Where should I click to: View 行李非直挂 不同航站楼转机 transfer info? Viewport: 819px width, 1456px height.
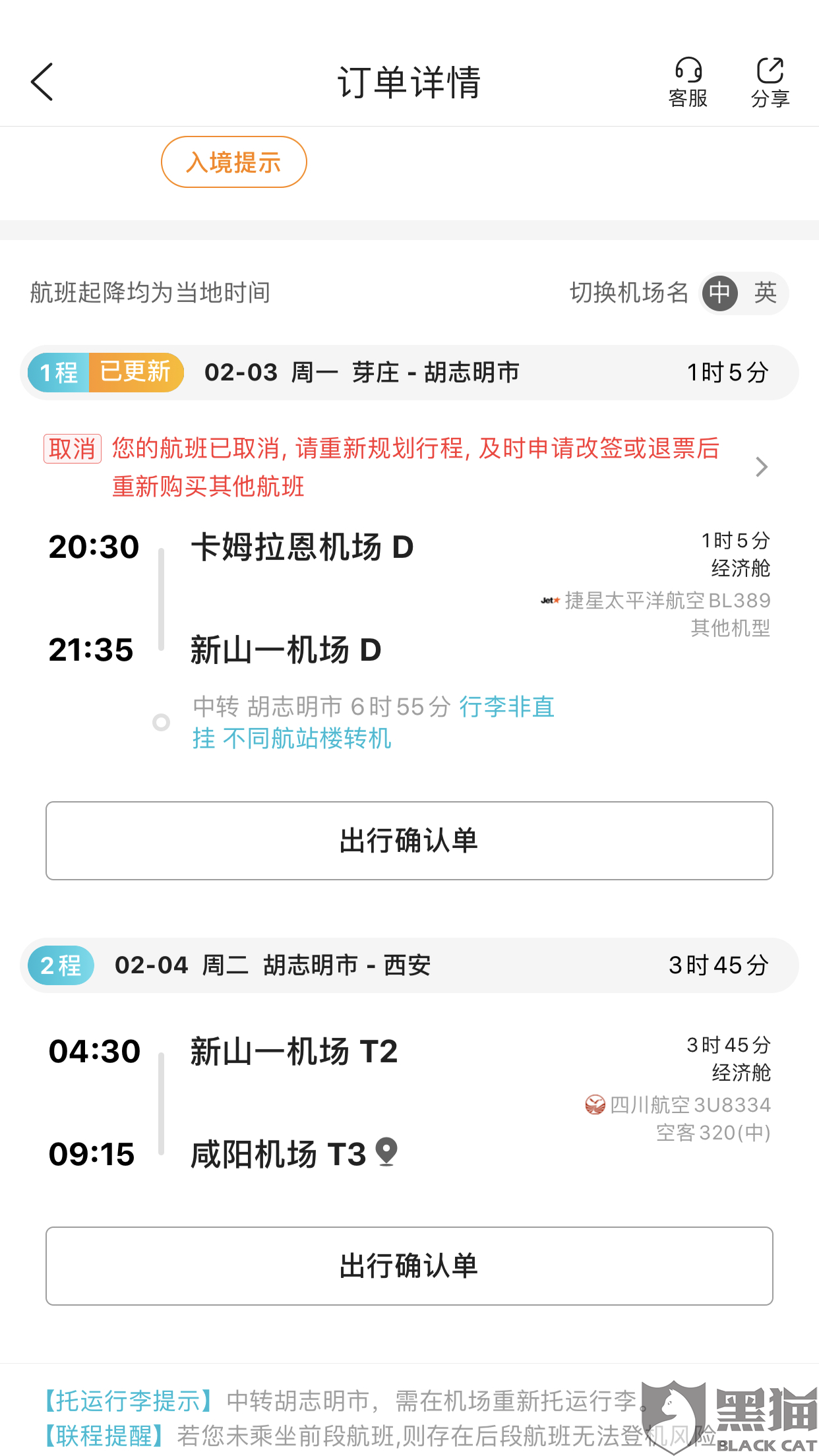[373, 723]
